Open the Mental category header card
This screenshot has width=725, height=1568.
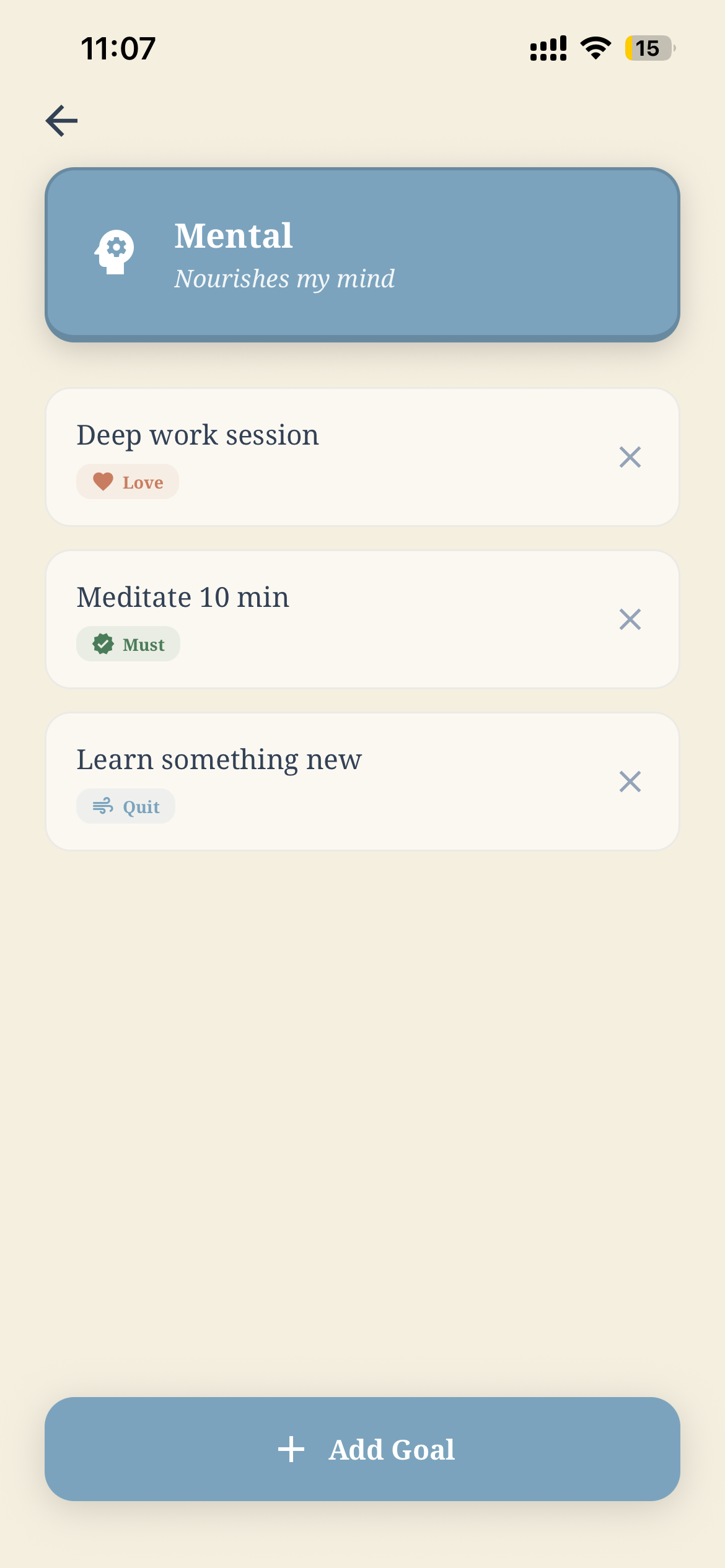tap(362, 255)
